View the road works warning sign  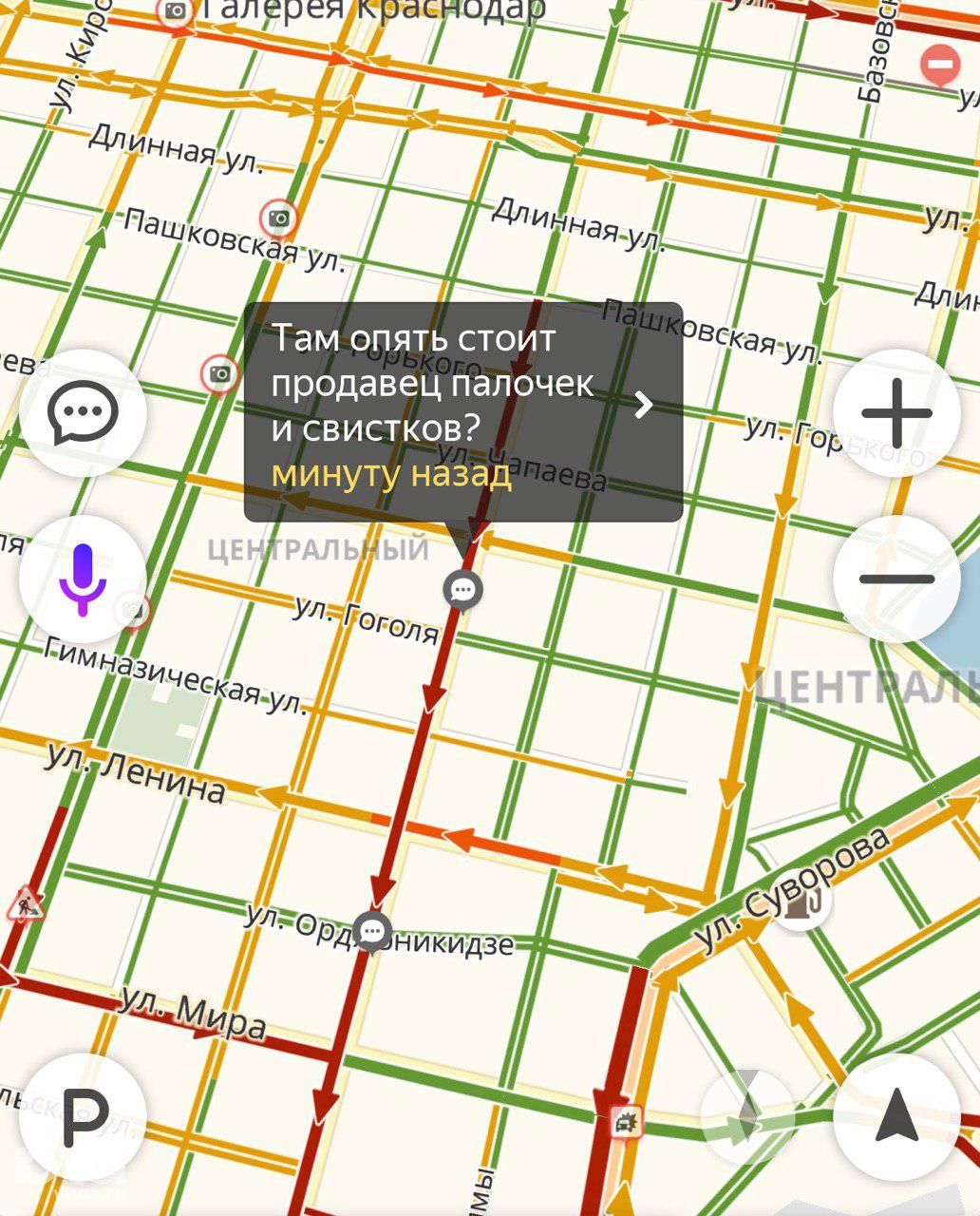(x=26, y=904)
